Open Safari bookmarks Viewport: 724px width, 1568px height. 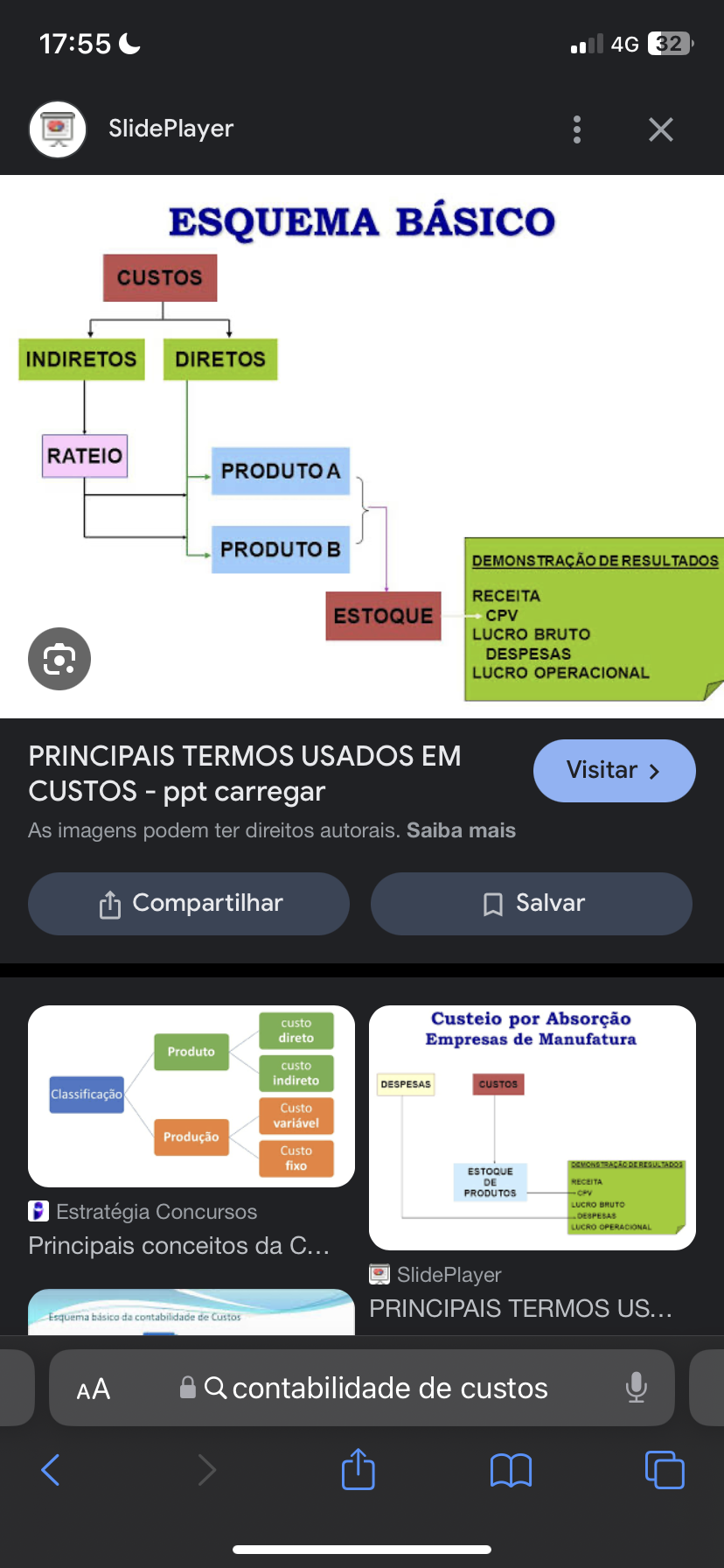point(512,1470)
